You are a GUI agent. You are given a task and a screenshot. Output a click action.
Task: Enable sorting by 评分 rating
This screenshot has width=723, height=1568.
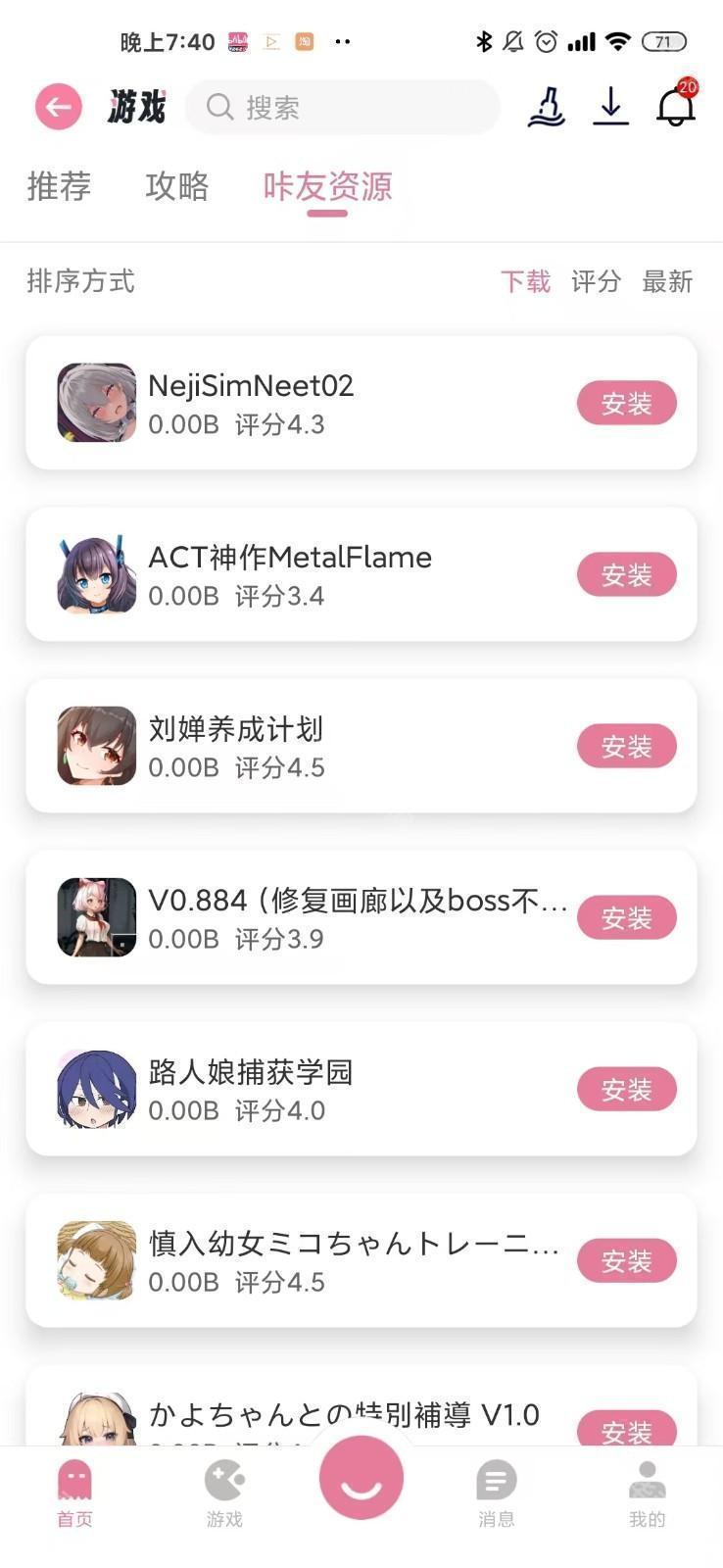click(596, 282)
